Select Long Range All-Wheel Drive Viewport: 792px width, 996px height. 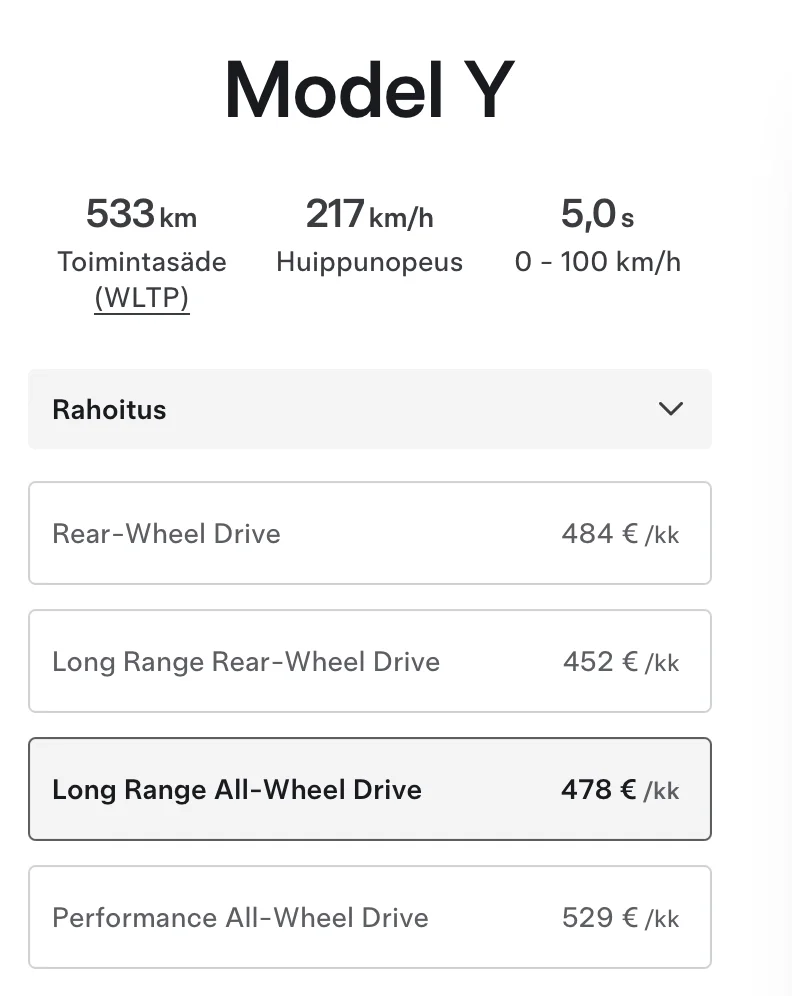click(x=370, y=789)
